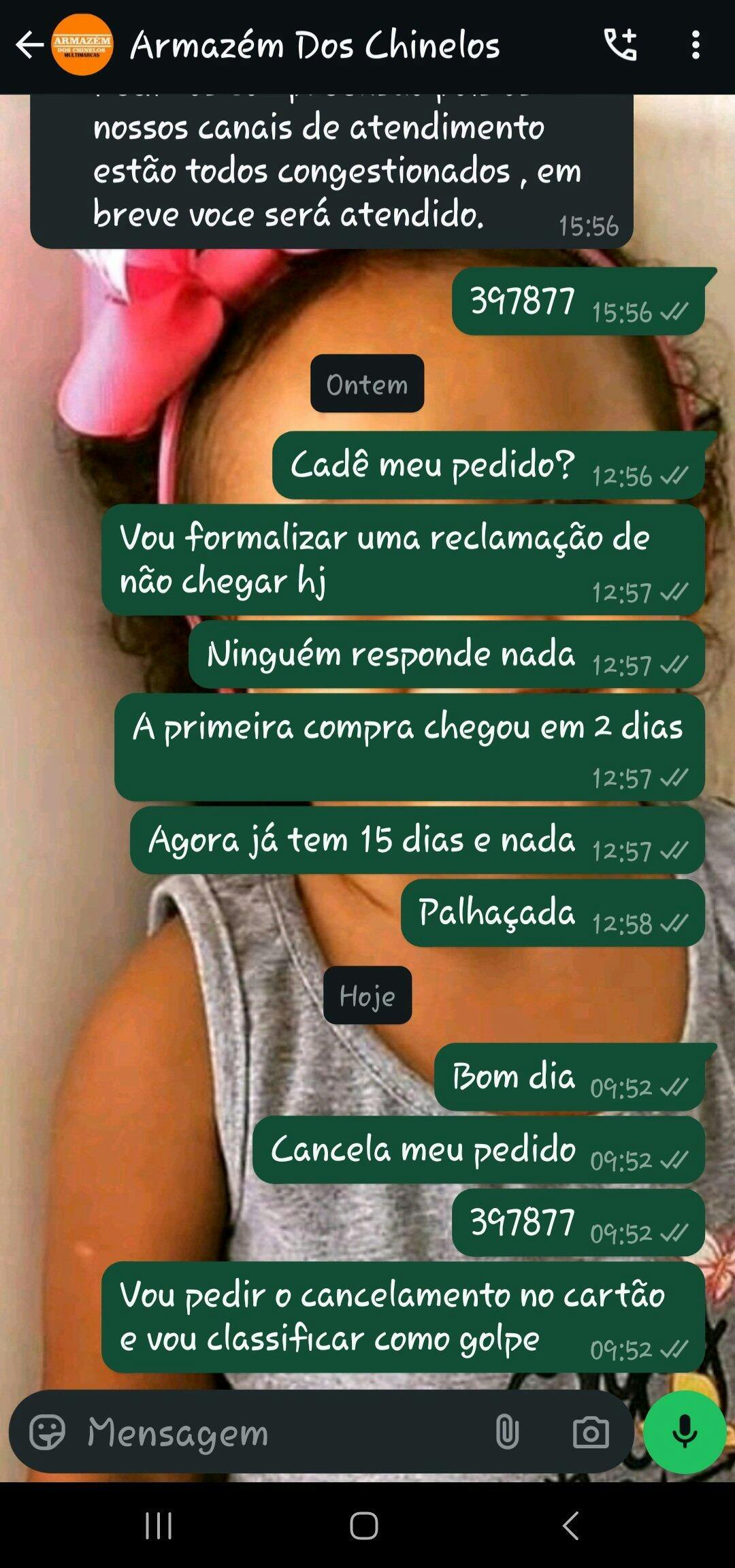This screenshot has width=735, height=1568.
Task: Go back to the chat list
Action: (29, 45)
